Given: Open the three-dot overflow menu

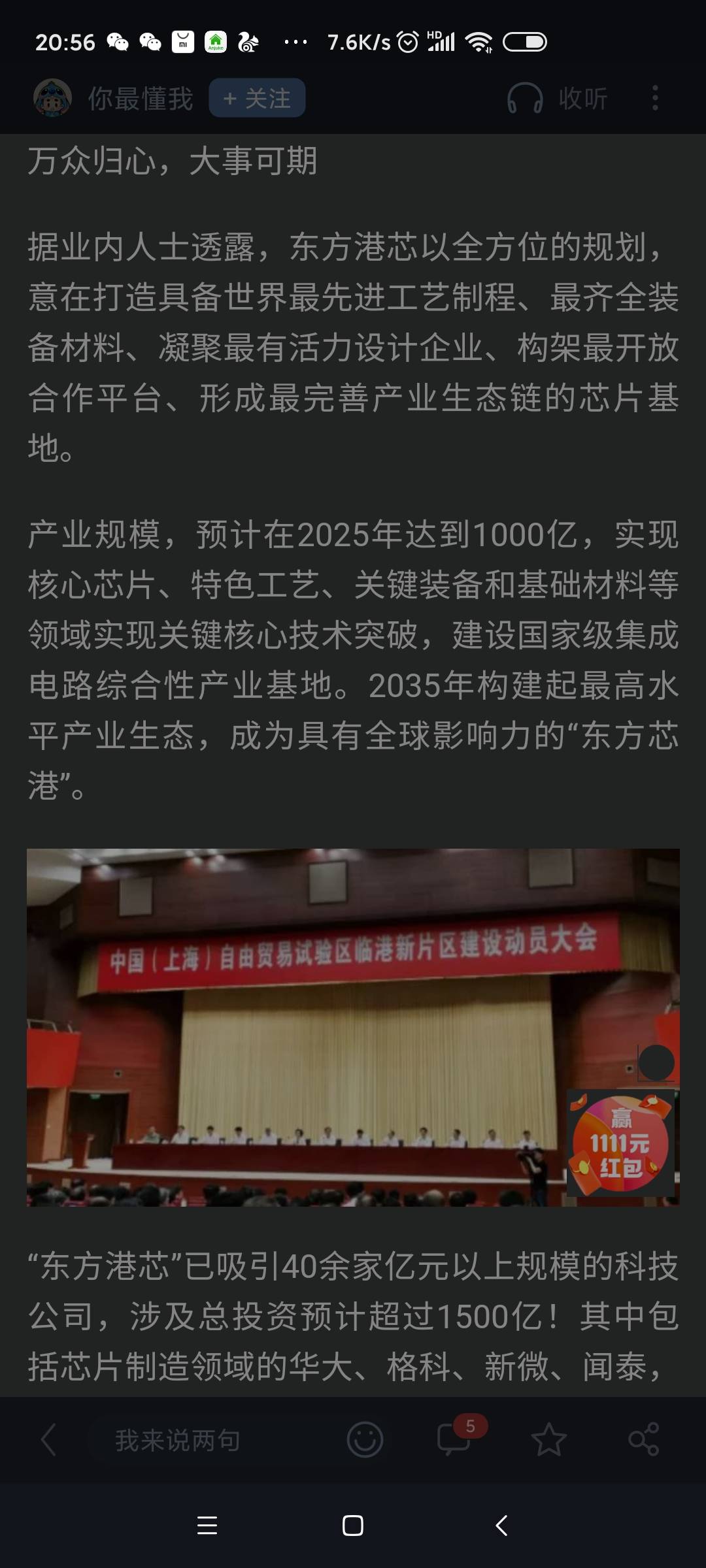Looking at the screenshot, I should point(655,99).
